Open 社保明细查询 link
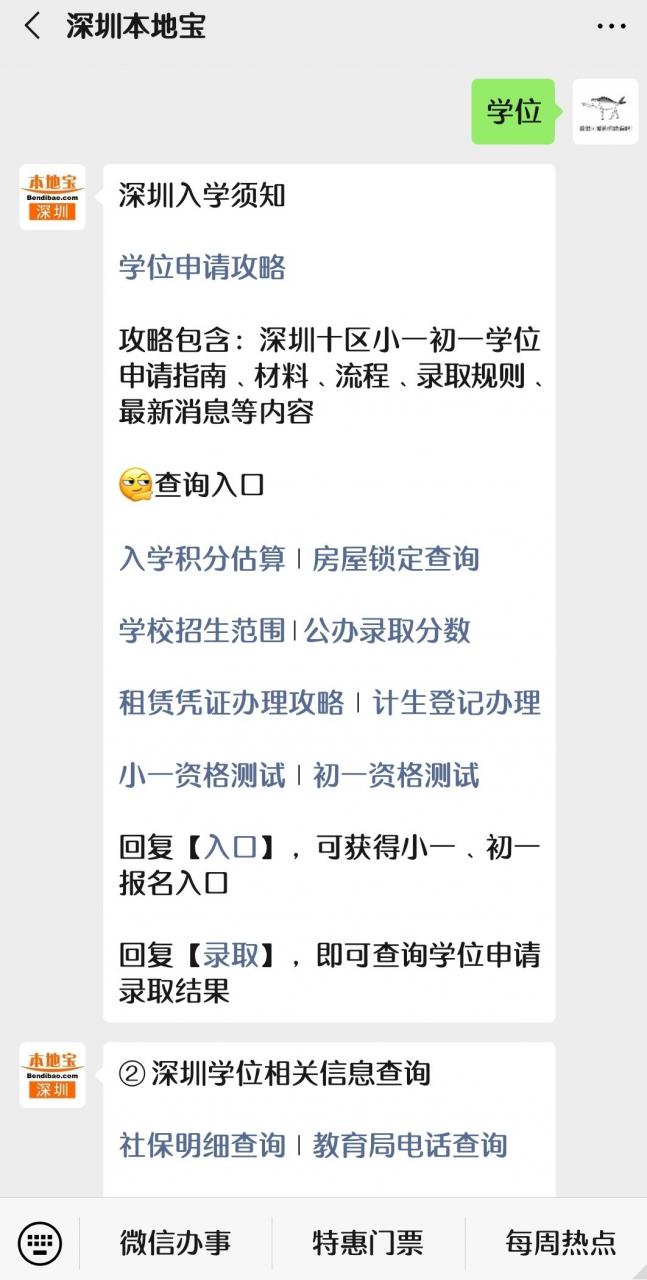The image size is (647, 1280). click(x=202, y=1145)
